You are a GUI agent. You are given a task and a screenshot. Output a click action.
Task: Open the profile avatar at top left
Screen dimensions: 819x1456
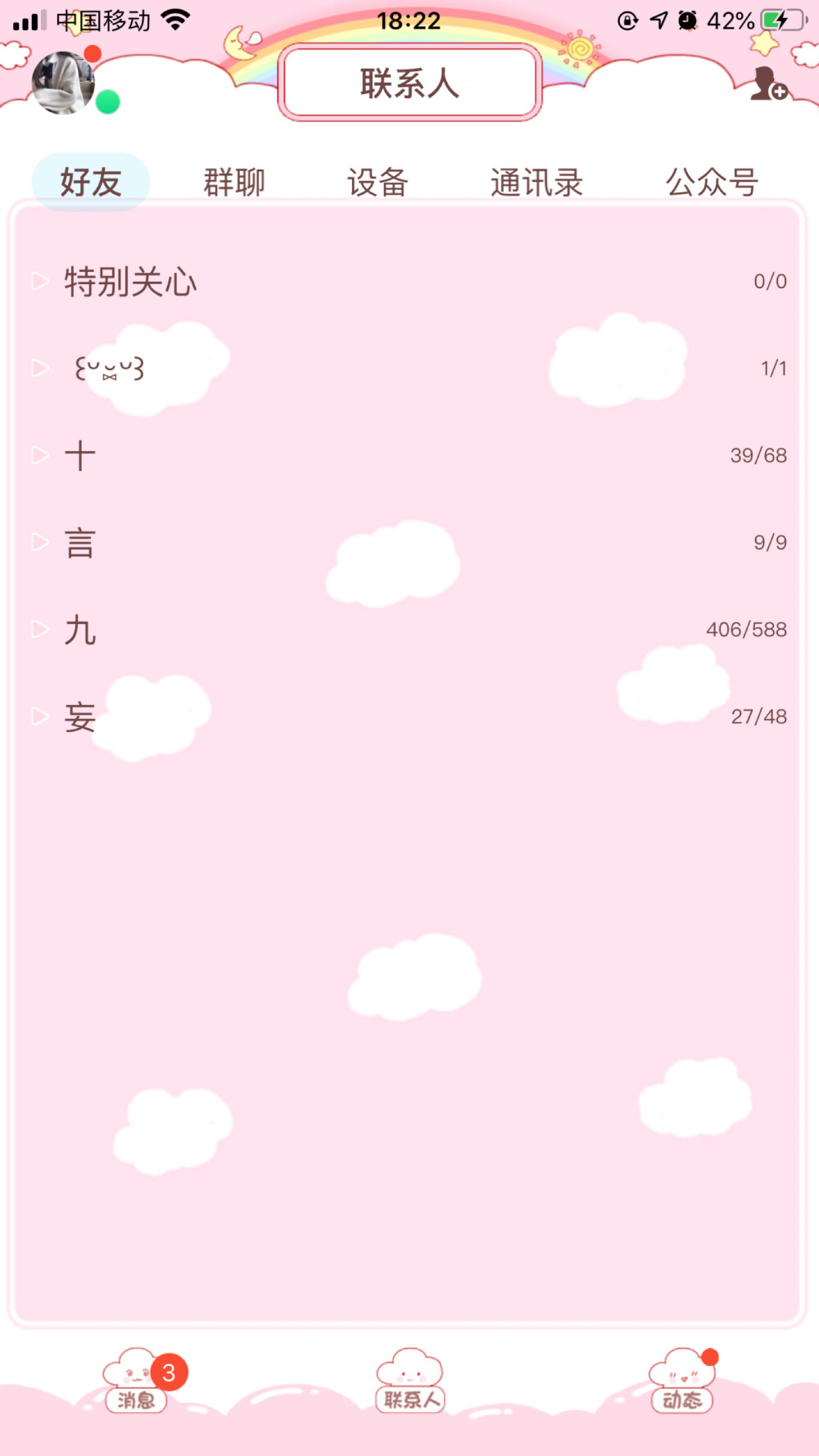[63, 83]
